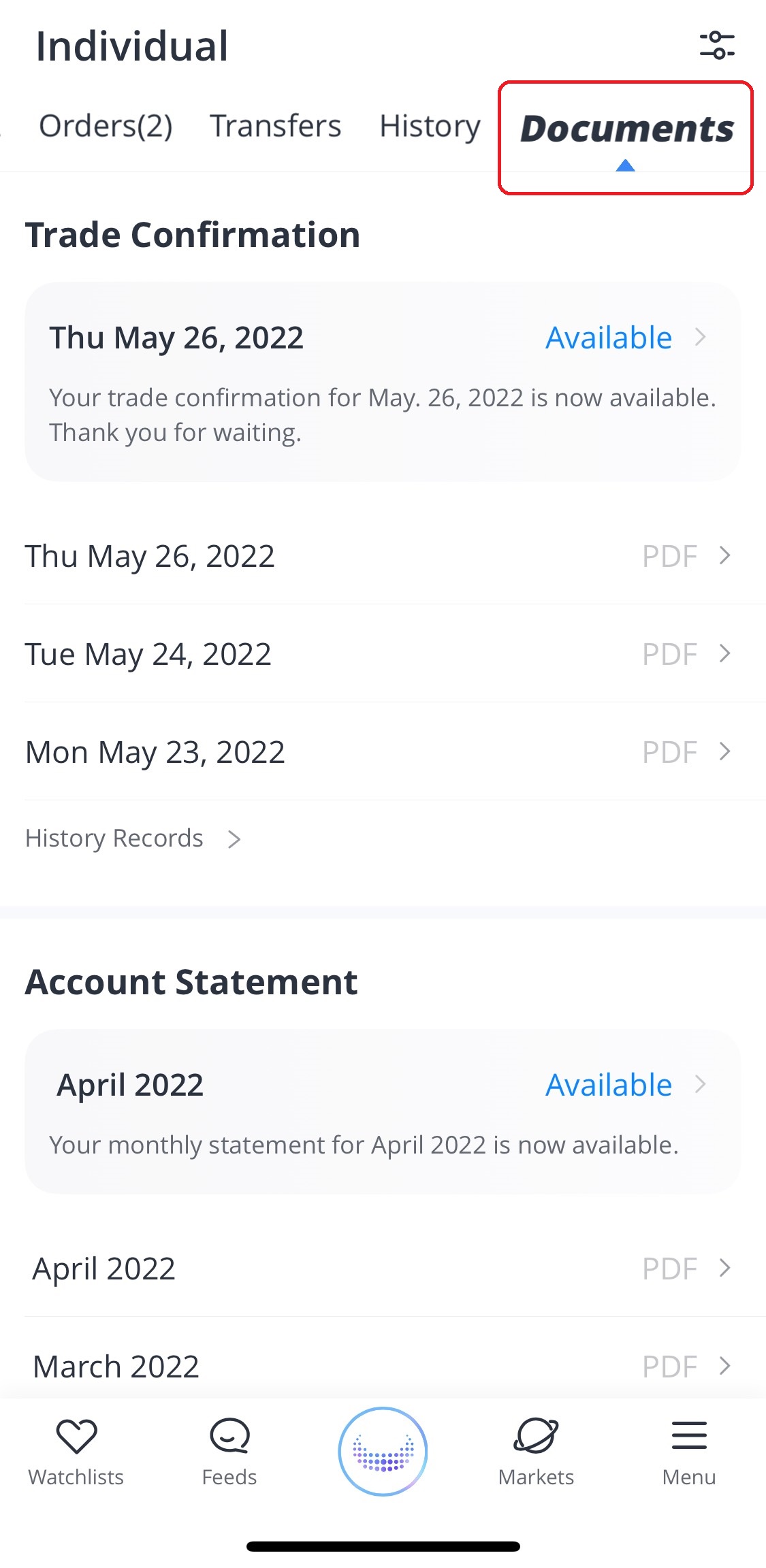Switch to the Transfers tab
766x1568 pixels.
coord(275,126)
